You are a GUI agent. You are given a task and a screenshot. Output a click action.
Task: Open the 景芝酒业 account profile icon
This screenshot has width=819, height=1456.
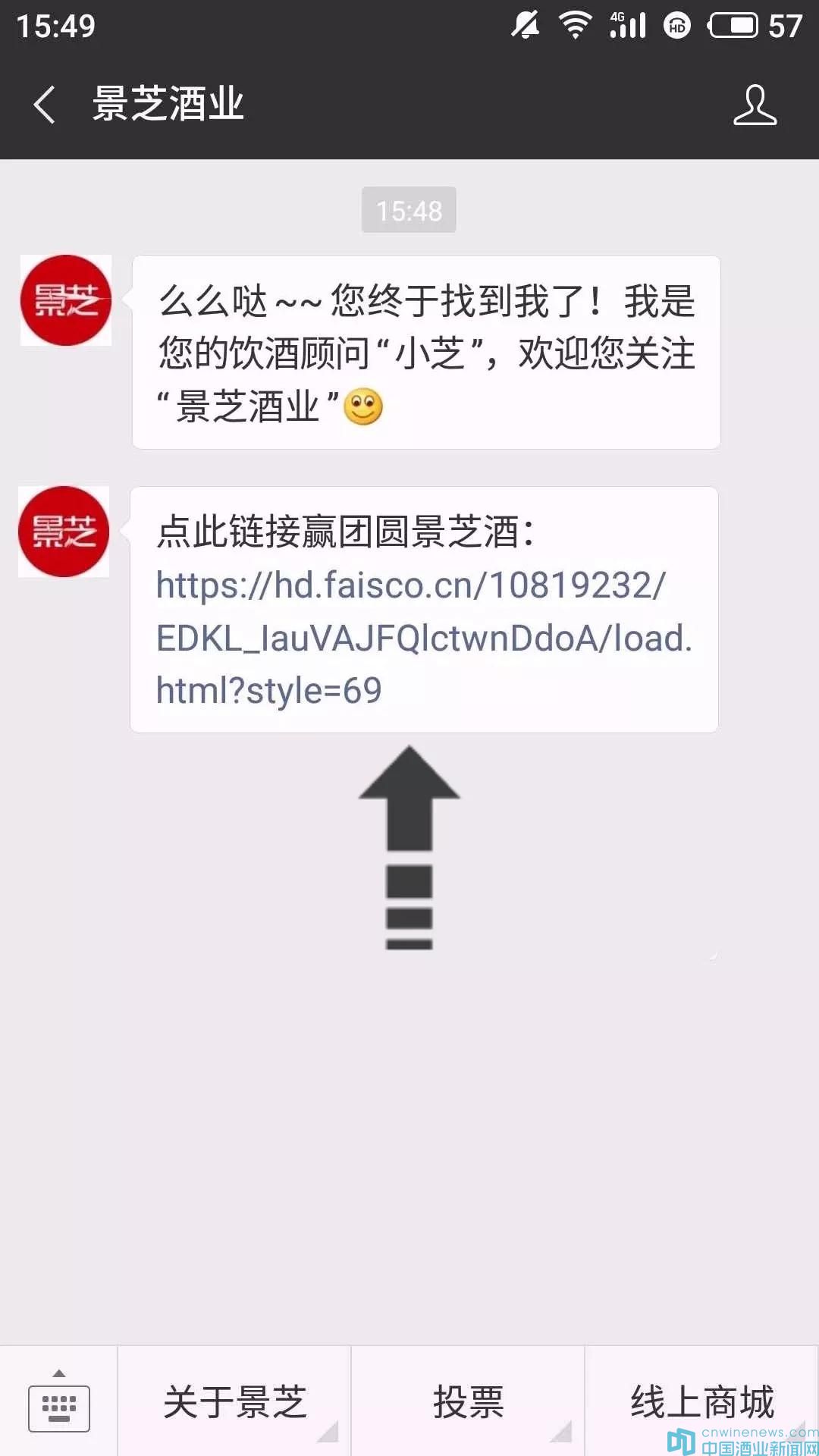pyautogui.click(x=755, y=105)
